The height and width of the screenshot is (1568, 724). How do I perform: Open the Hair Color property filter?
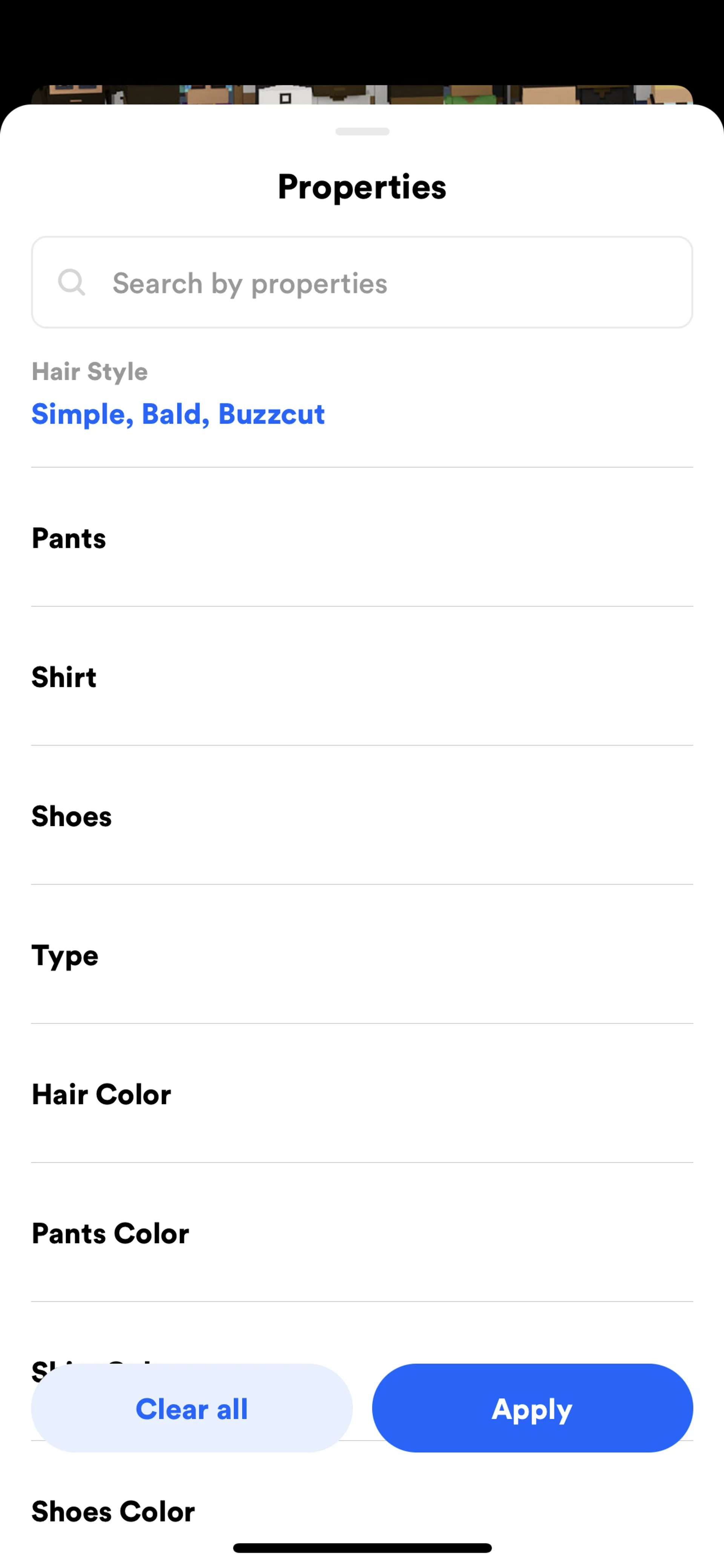pos(362,1094)
